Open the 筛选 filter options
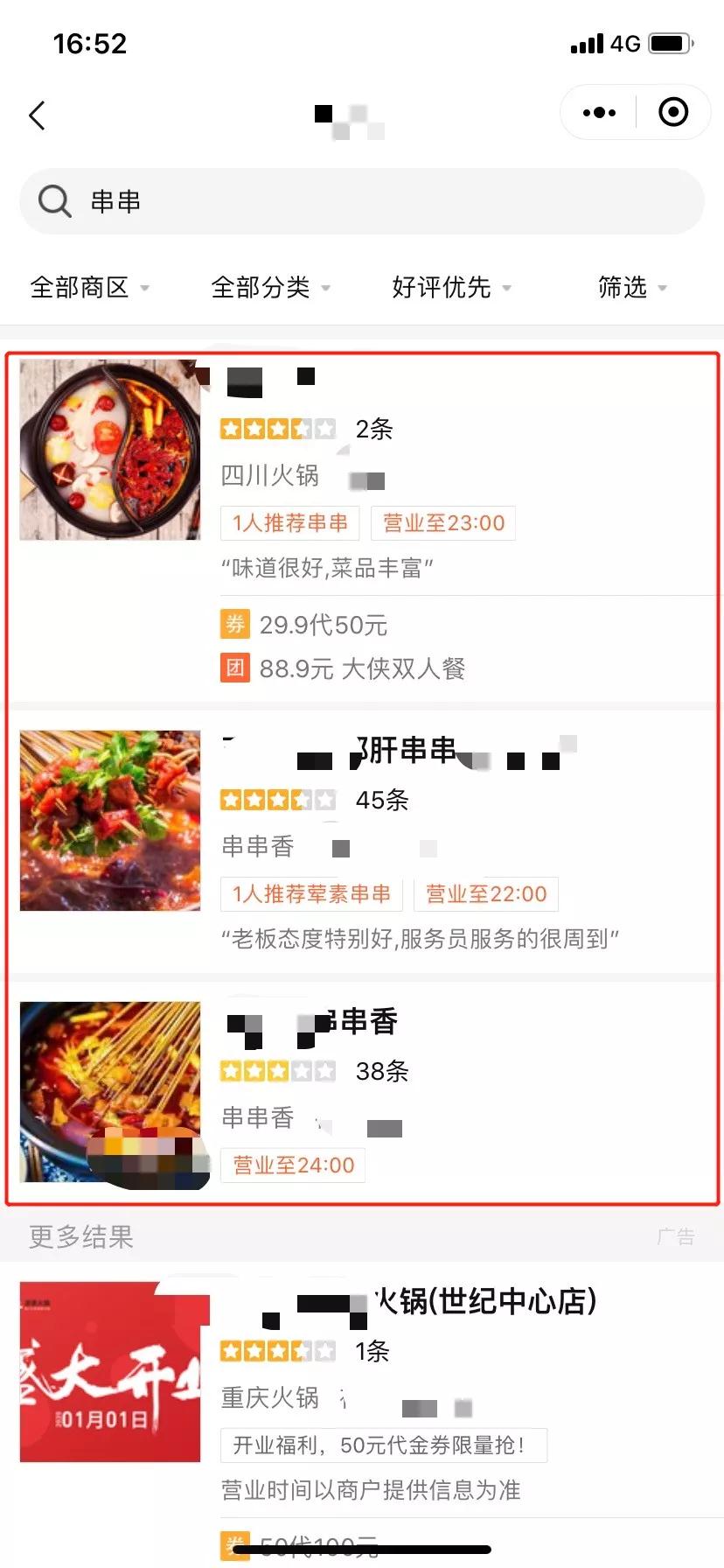Viewport: 724px width, 1568px height. pos(631,287)
